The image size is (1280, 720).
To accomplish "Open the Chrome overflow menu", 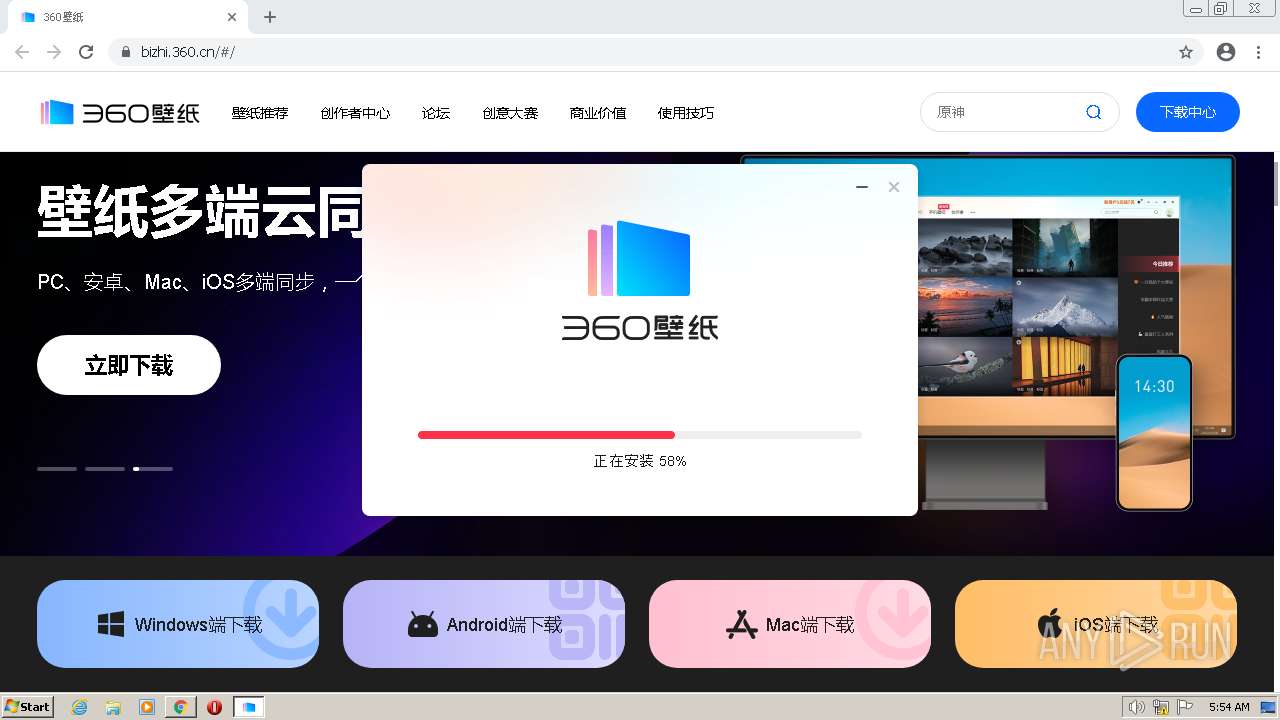I will 1258,52.
